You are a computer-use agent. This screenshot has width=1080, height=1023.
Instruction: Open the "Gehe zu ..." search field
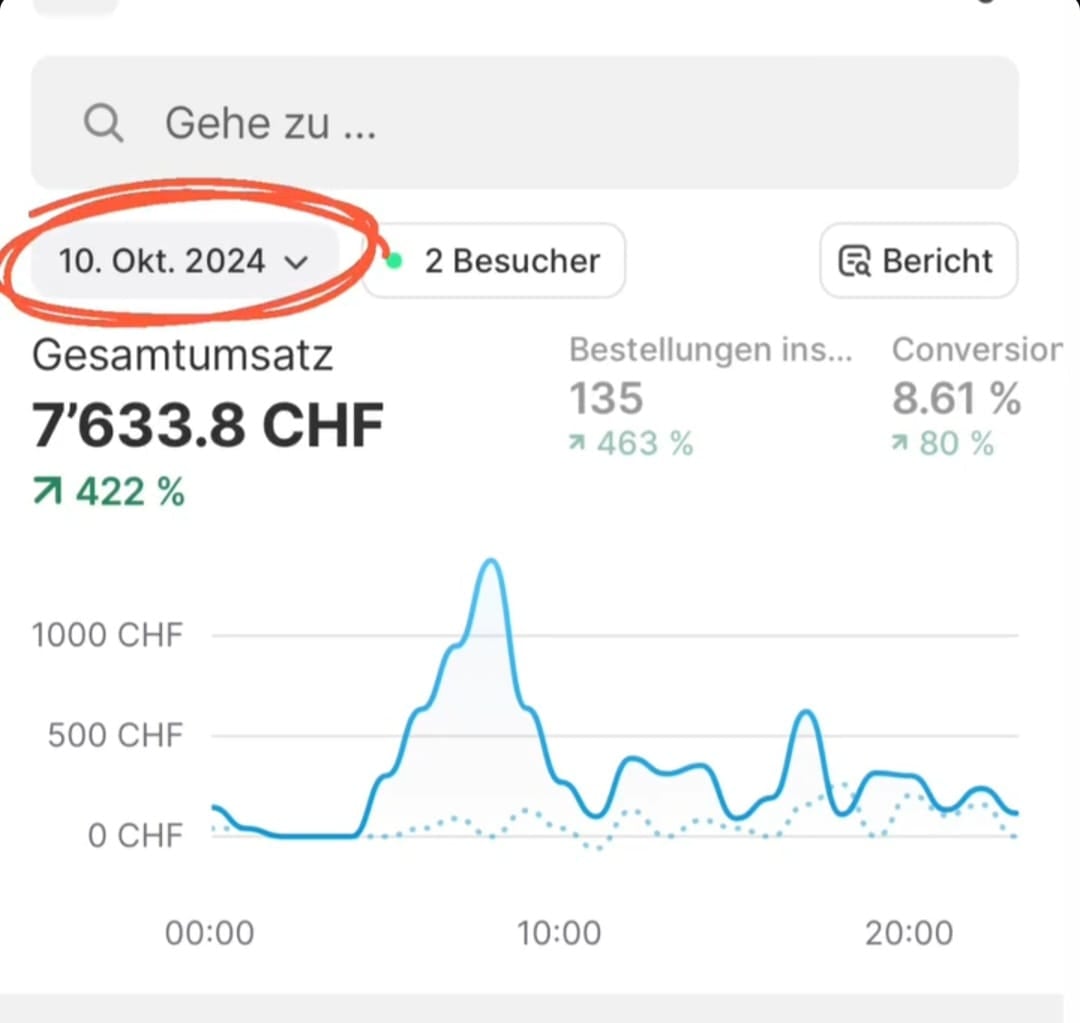click(524, 123)
